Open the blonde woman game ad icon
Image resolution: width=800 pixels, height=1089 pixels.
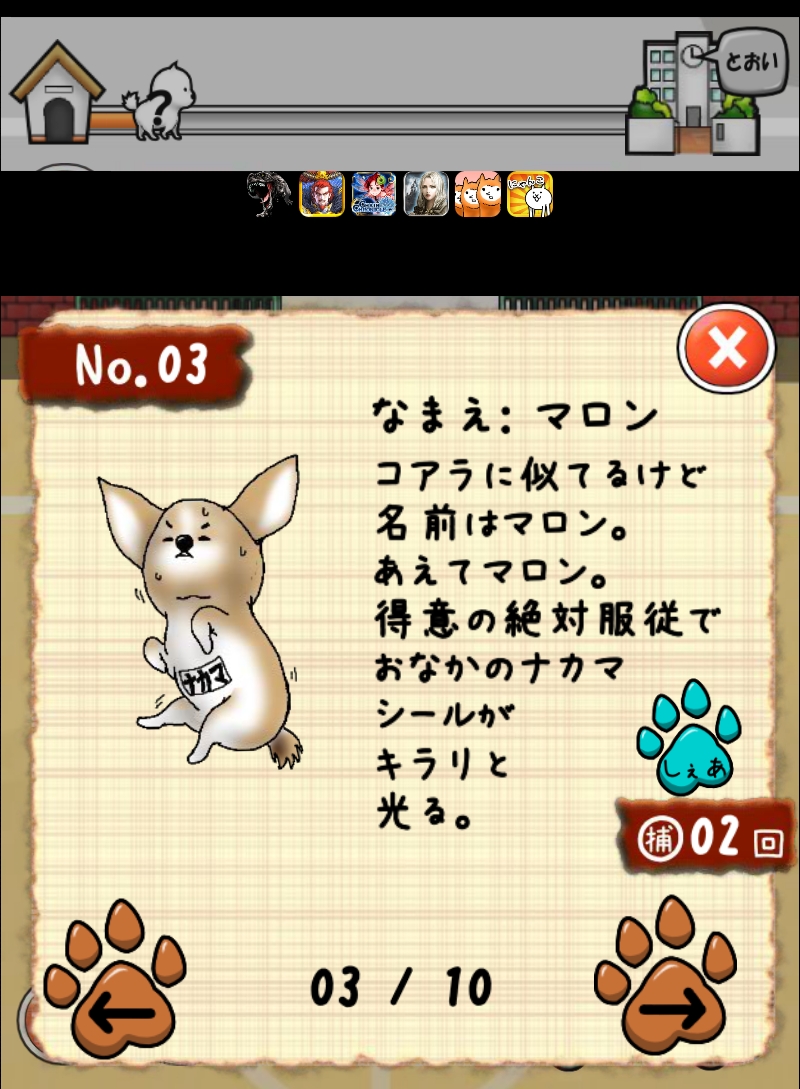426,194
